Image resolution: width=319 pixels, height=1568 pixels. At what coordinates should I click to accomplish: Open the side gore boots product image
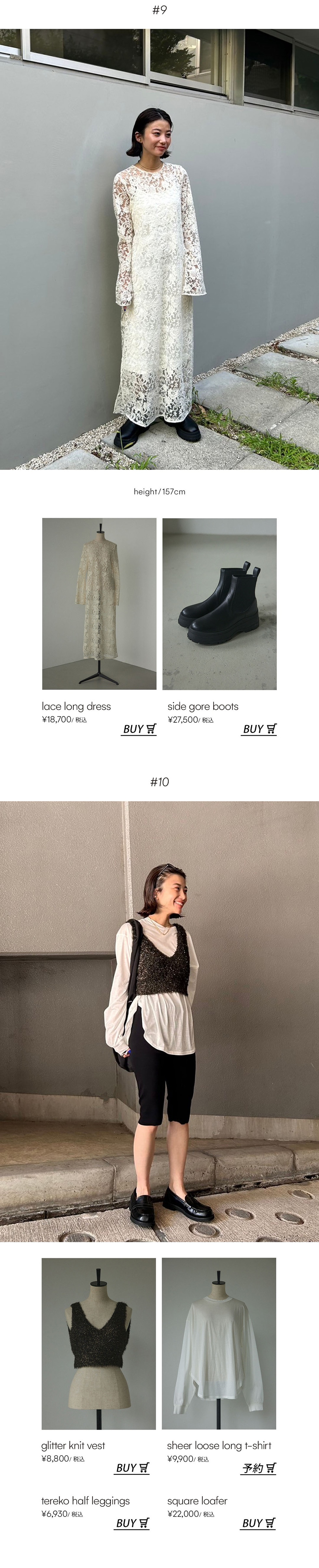point(219,603)
